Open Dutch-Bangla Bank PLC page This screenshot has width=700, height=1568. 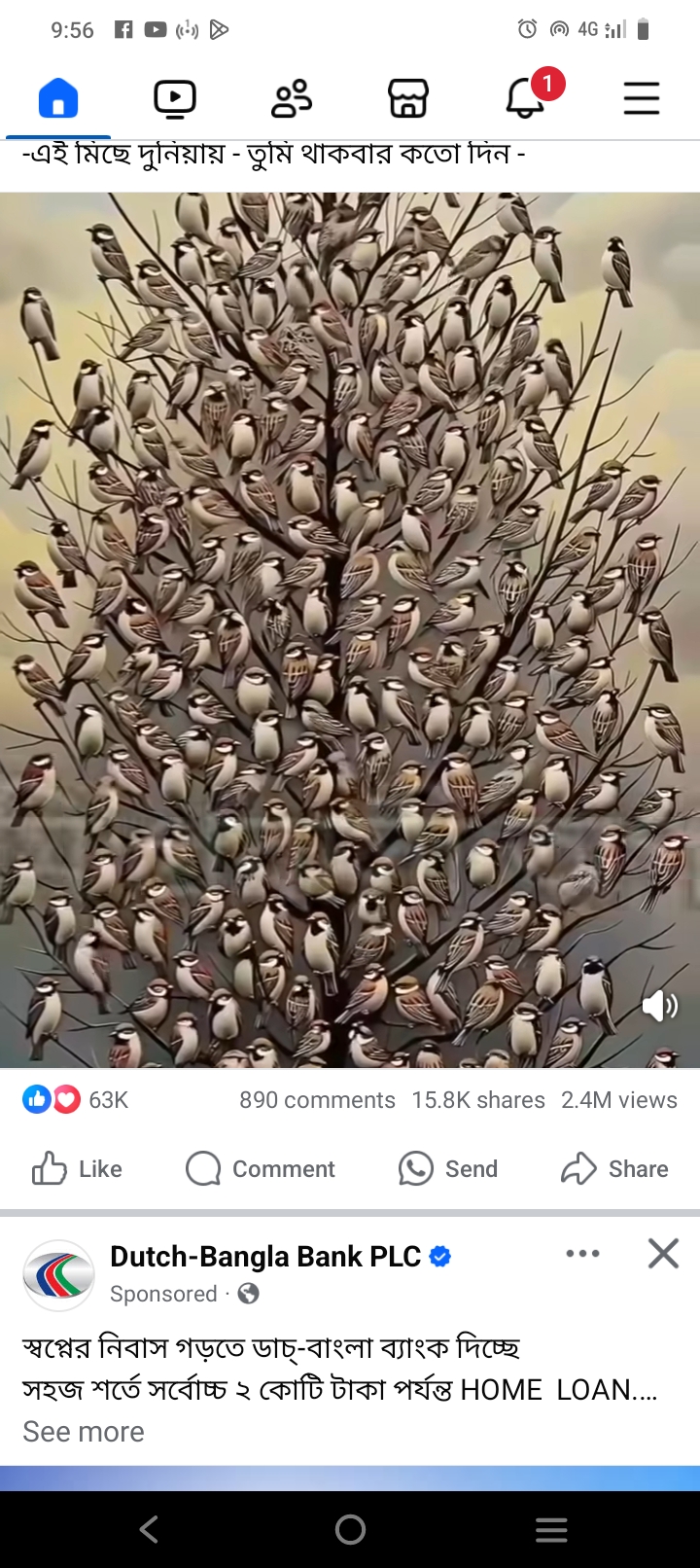pos(264,1256)
